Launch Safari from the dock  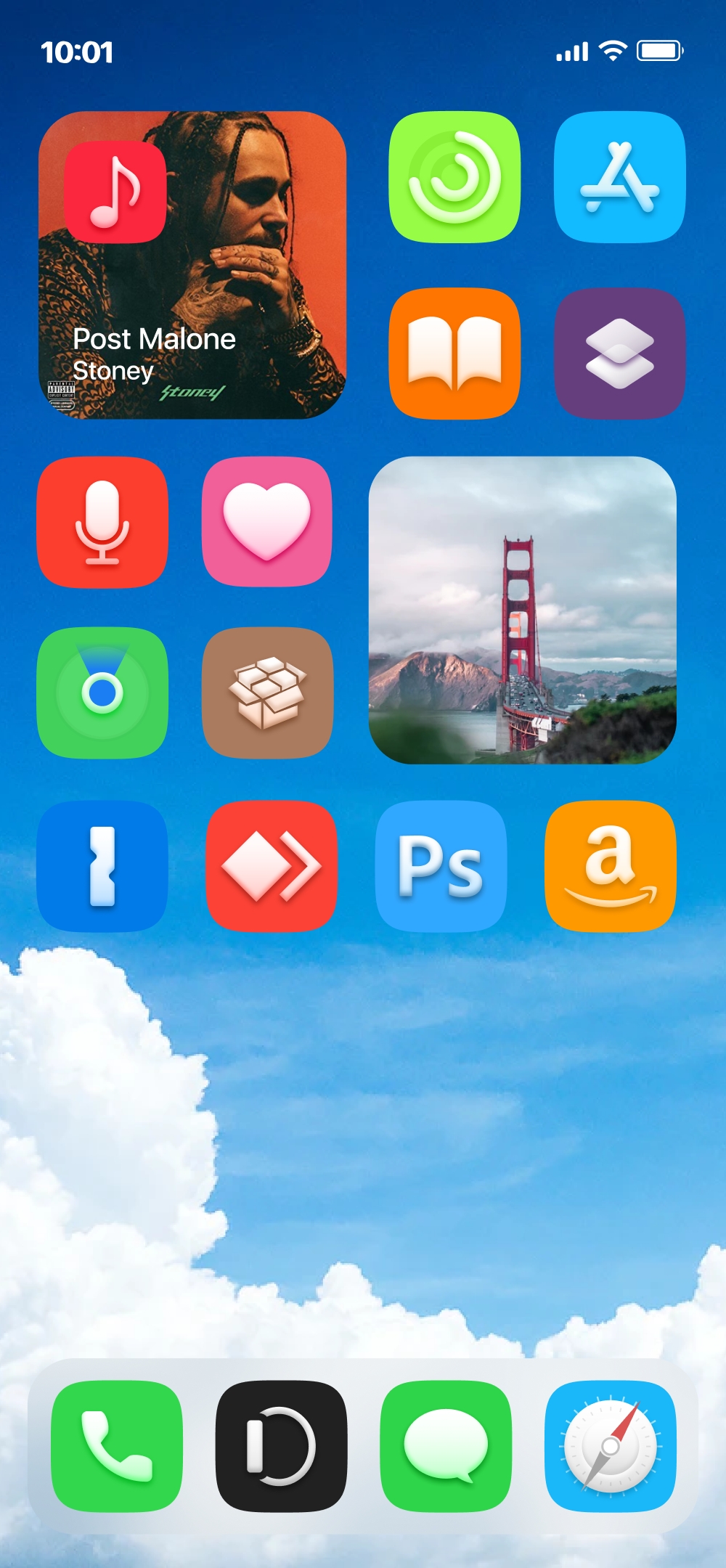click(611, 1446)
